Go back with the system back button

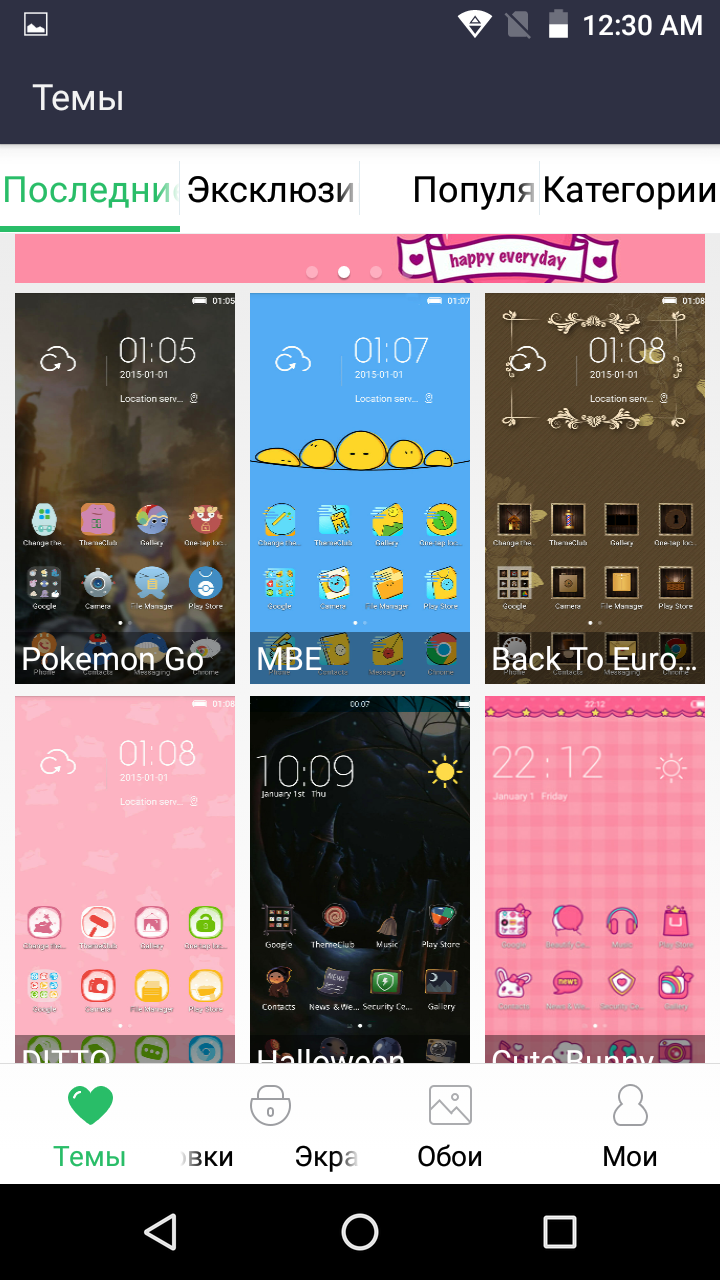(160, 1232)
